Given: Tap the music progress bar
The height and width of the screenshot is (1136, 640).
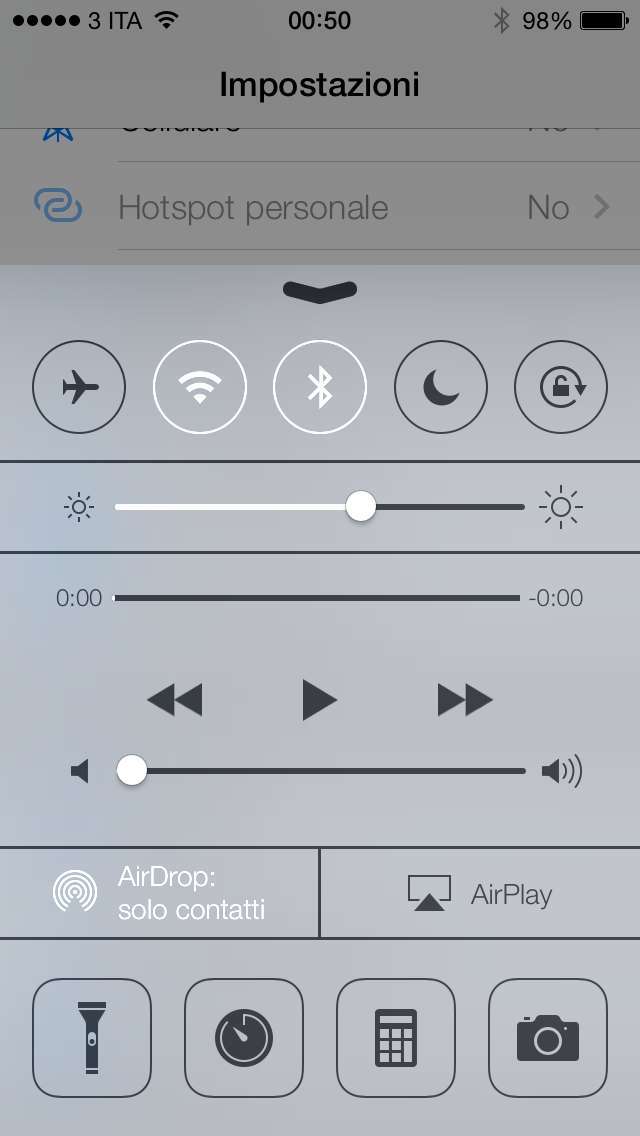Looking at the screenshot, I should pyautogui.click(x=317, y=598).
